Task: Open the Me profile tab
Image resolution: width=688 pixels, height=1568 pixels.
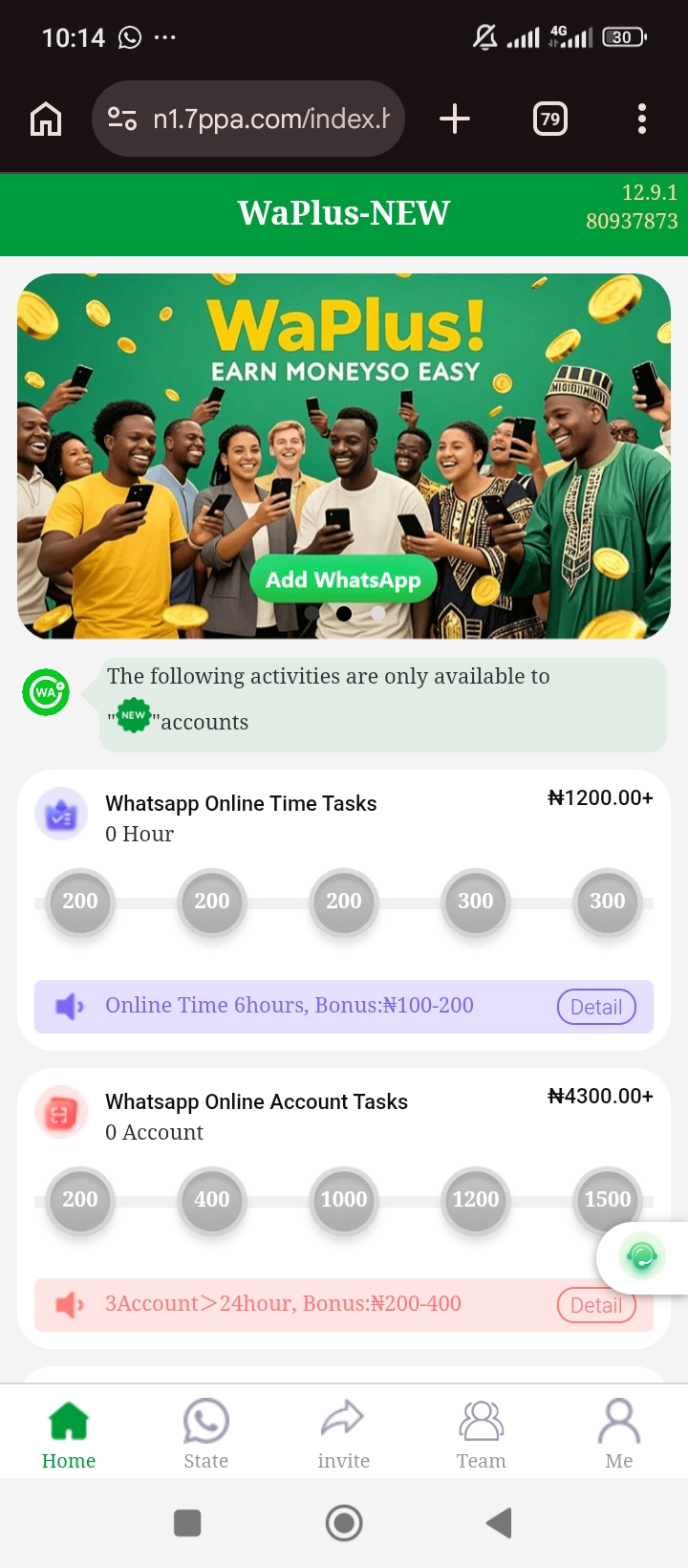Action: (x=618, y=1434)
